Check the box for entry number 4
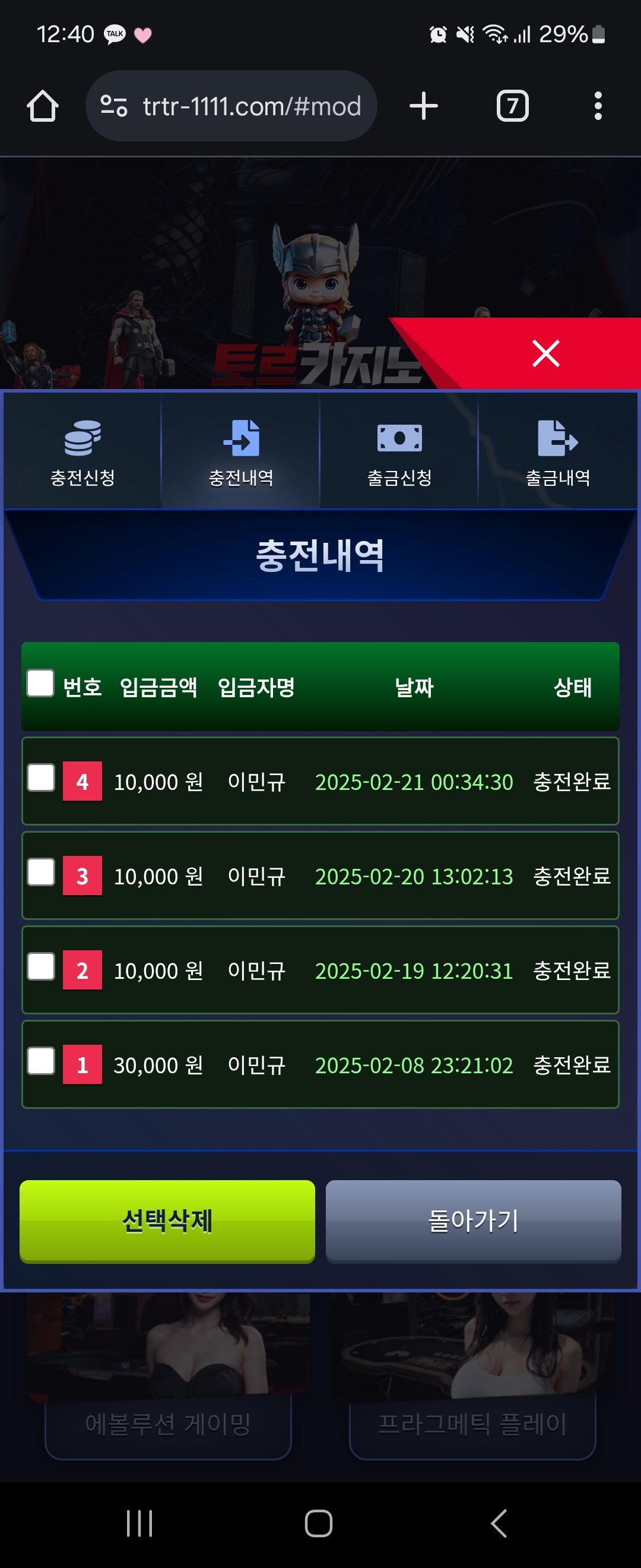641x1568 pixels. point(41,778)
